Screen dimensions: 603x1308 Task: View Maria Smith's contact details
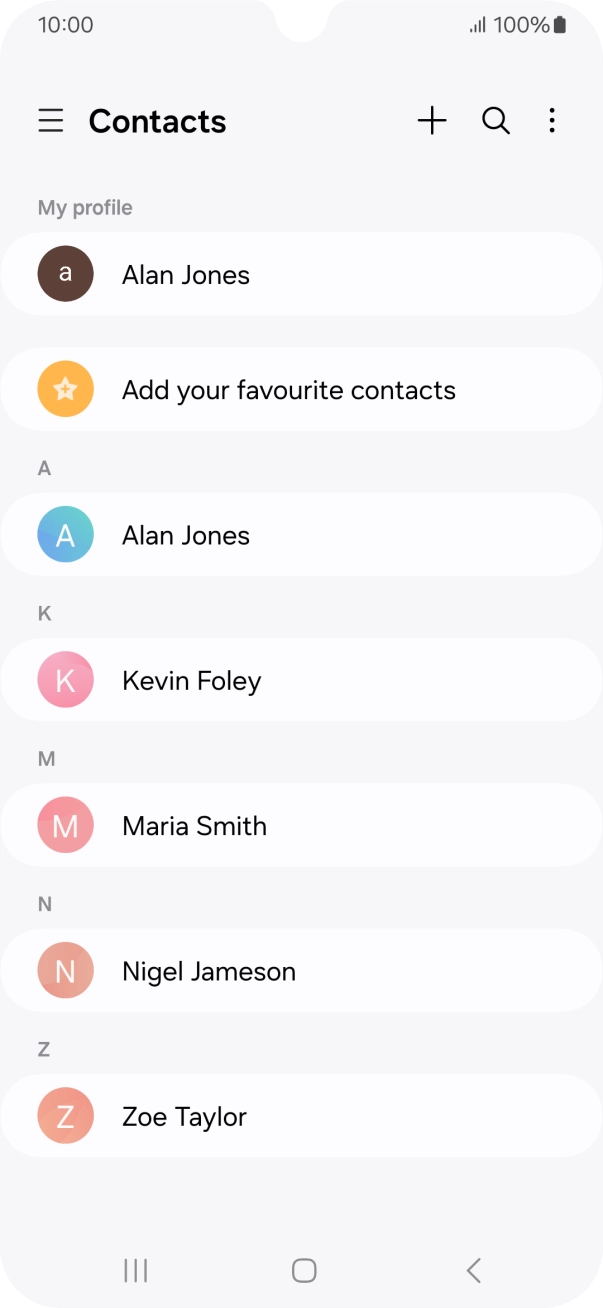[300, 826]
